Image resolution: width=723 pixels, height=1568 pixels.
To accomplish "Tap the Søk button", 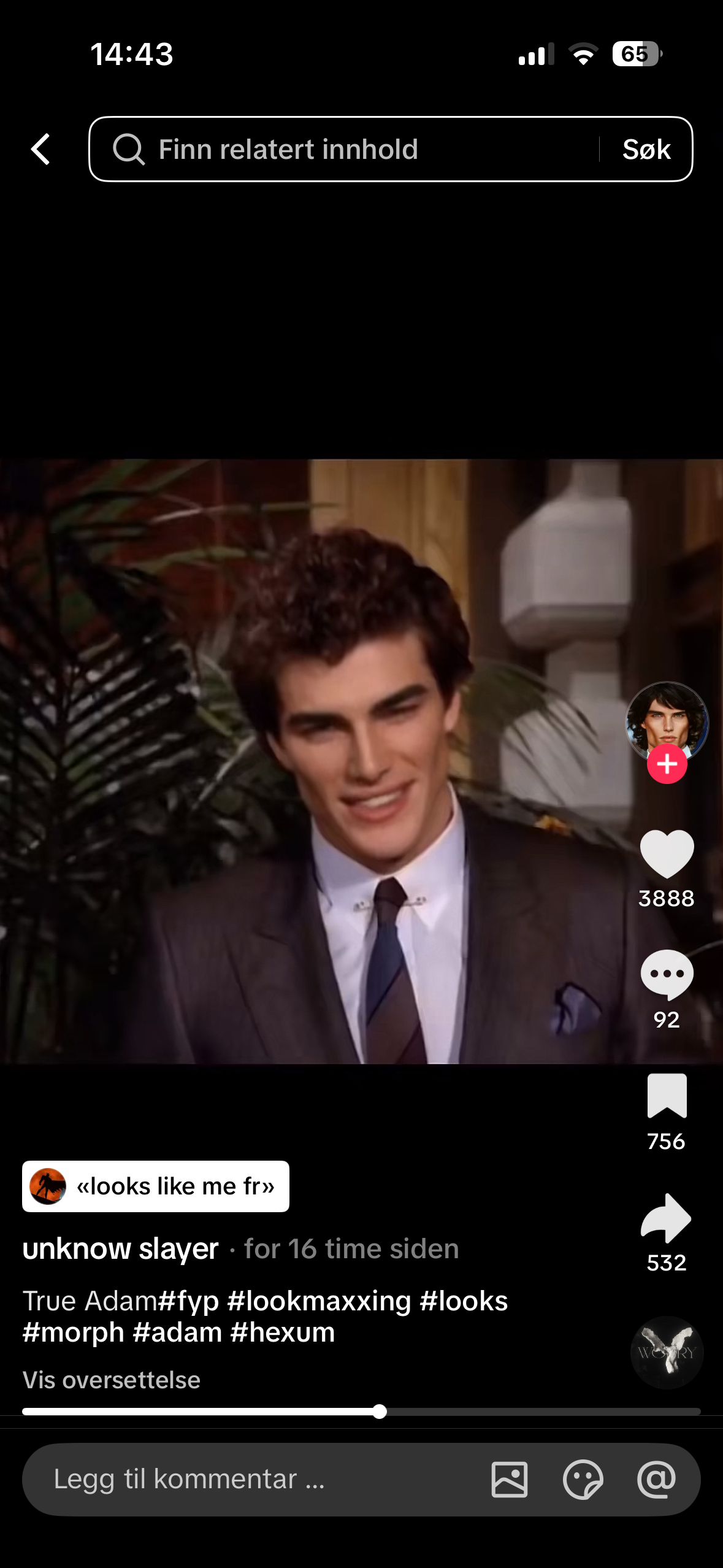I will 646,149.
